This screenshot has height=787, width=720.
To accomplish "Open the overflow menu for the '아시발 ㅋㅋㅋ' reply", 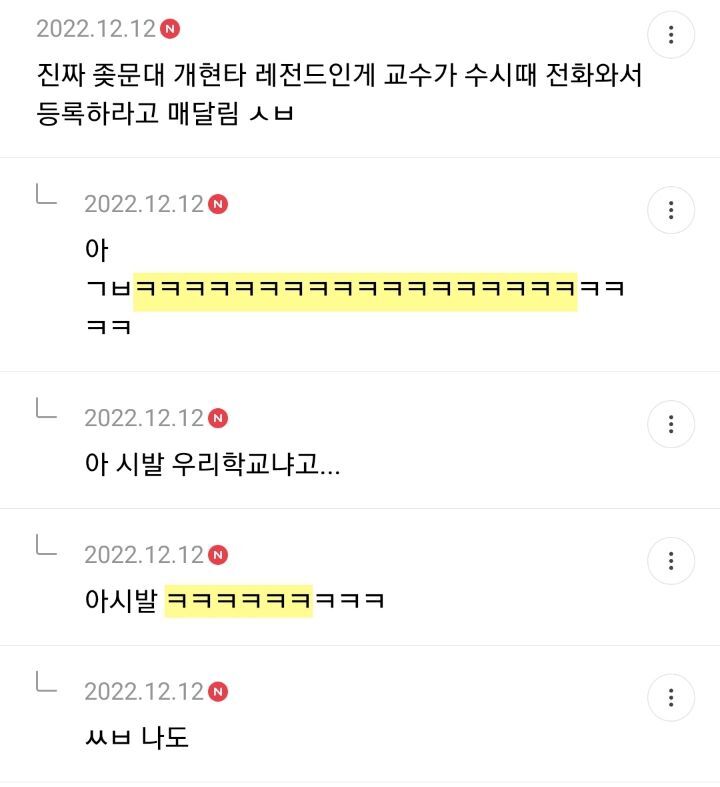I will 671,561.
